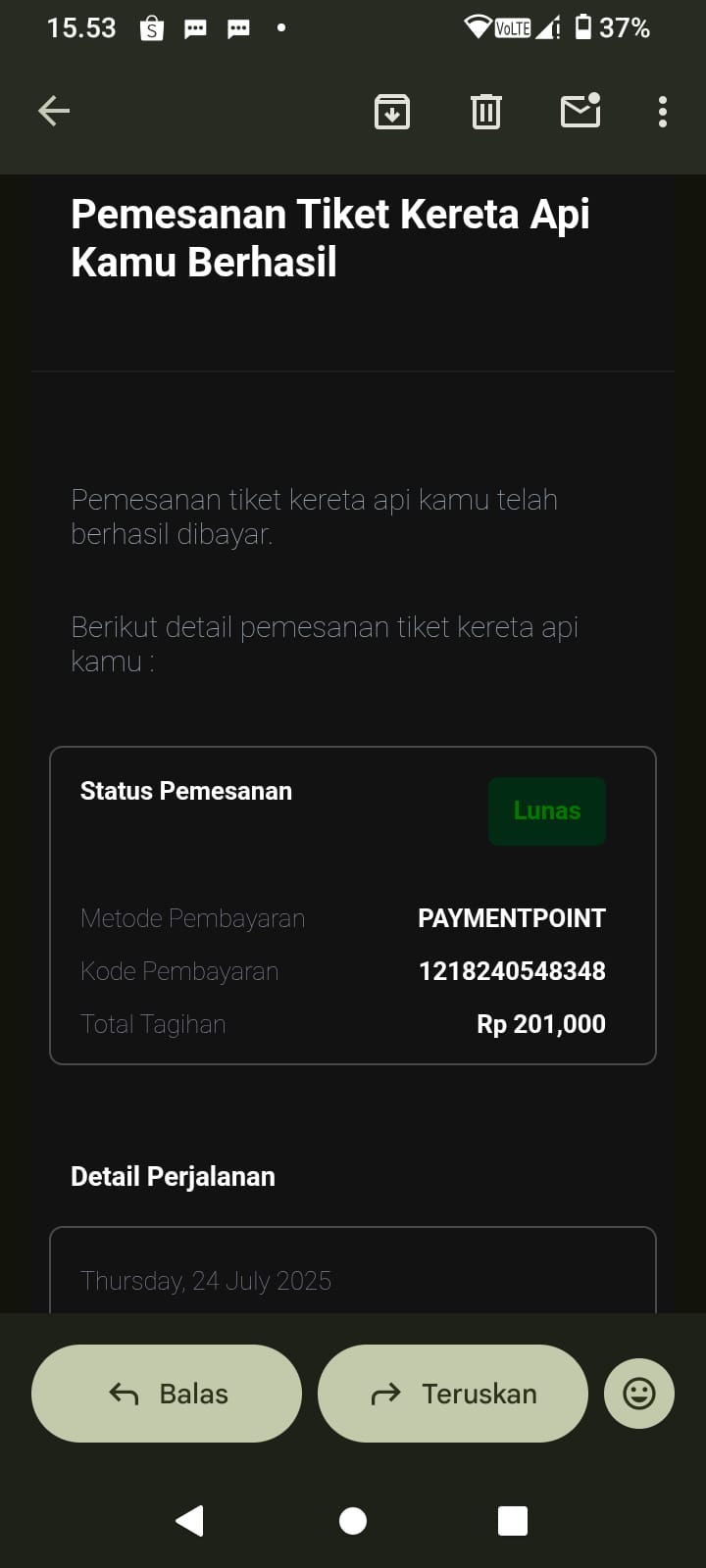
Task: Archive this email
Action: pos(392,112)
